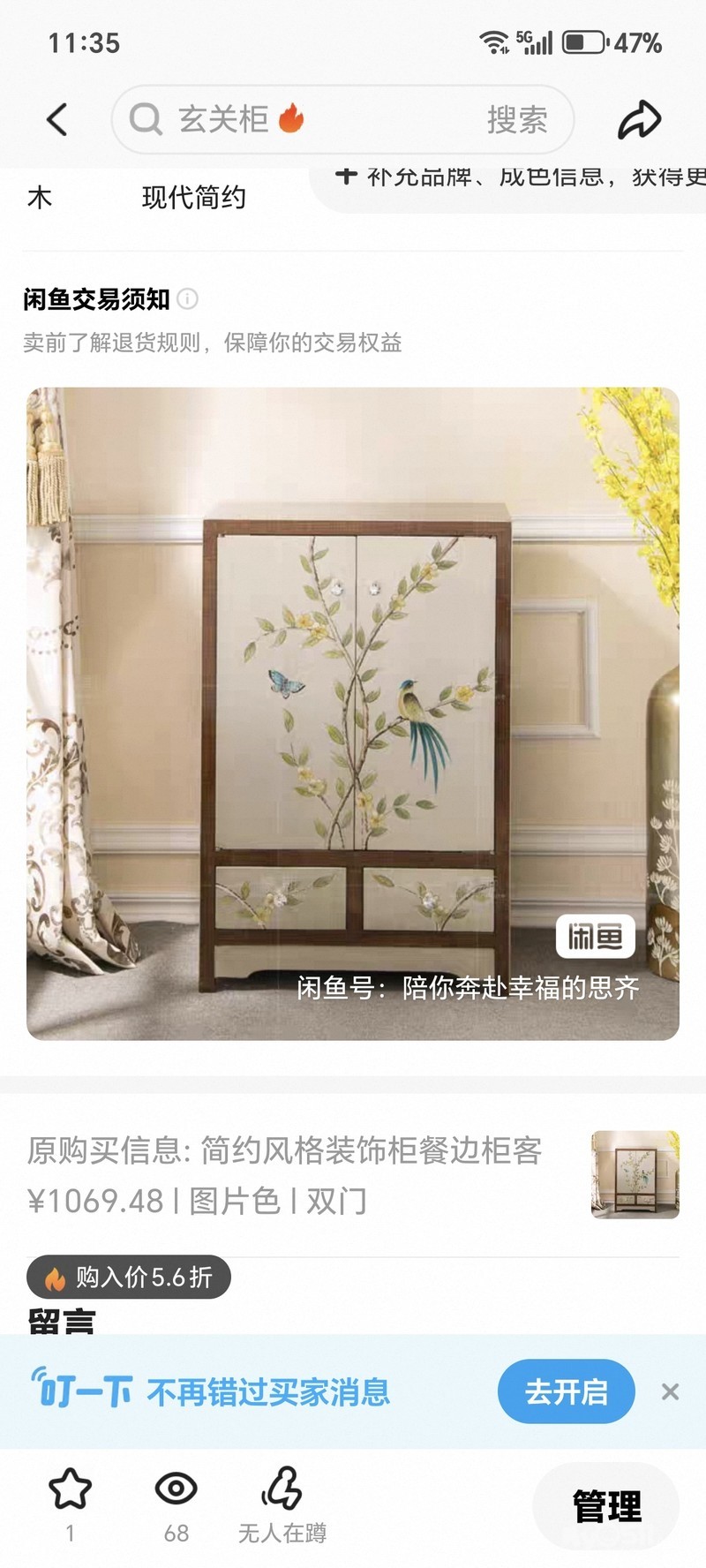Image resolution: width=706 pixels, height=1568 pixels.
Task: Tap 去开启 to enable message alerts
Action: pos(566,1391)
